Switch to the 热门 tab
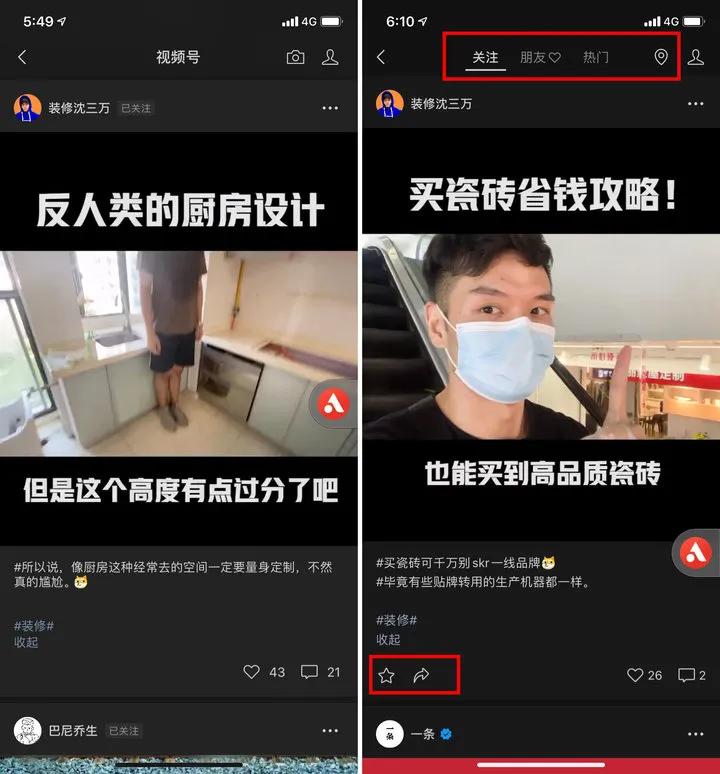Viewport: 720px width, 774px height. tap(596, 57)
